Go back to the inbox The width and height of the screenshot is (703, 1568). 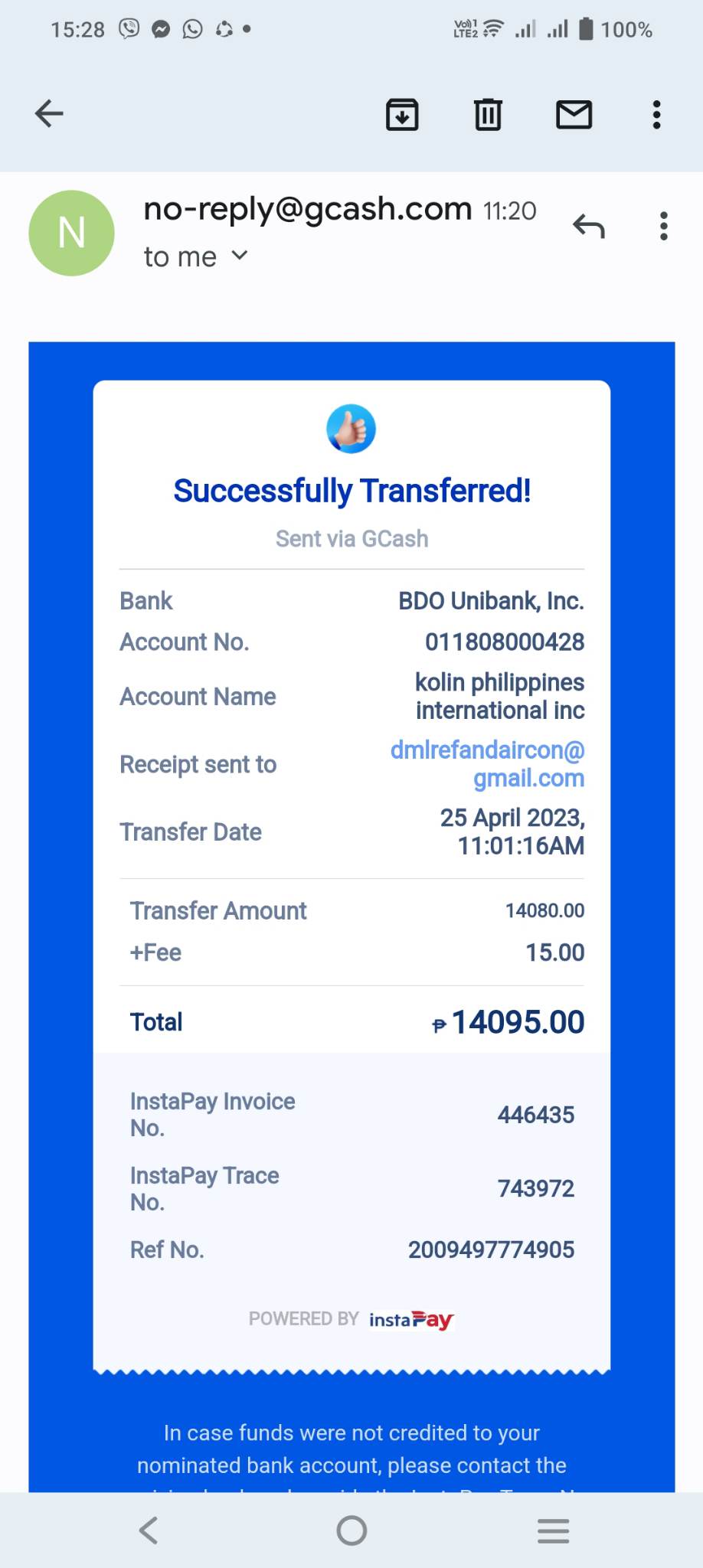pos(49,114)
